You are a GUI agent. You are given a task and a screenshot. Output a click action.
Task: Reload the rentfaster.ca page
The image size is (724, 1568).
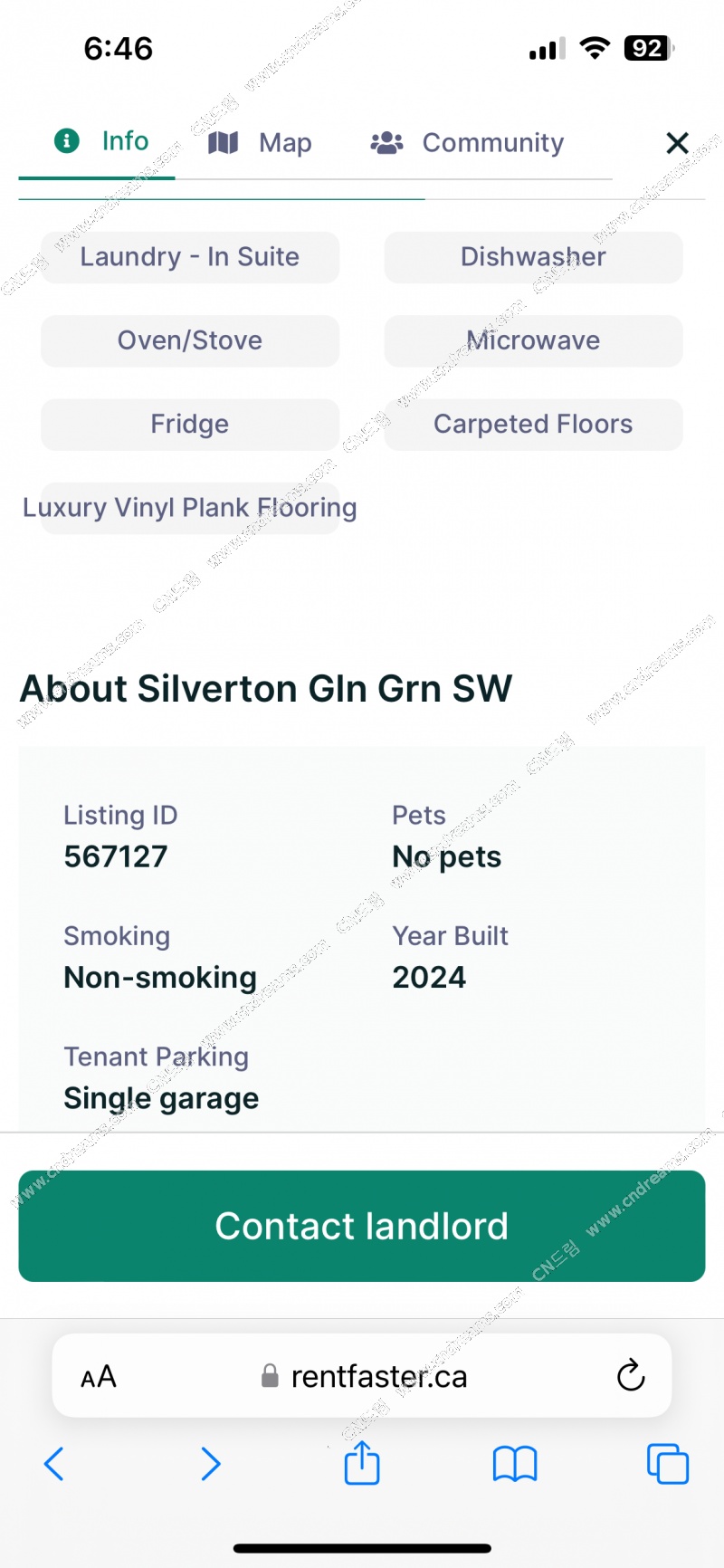pyautogui.click(x=630, y=1376)
